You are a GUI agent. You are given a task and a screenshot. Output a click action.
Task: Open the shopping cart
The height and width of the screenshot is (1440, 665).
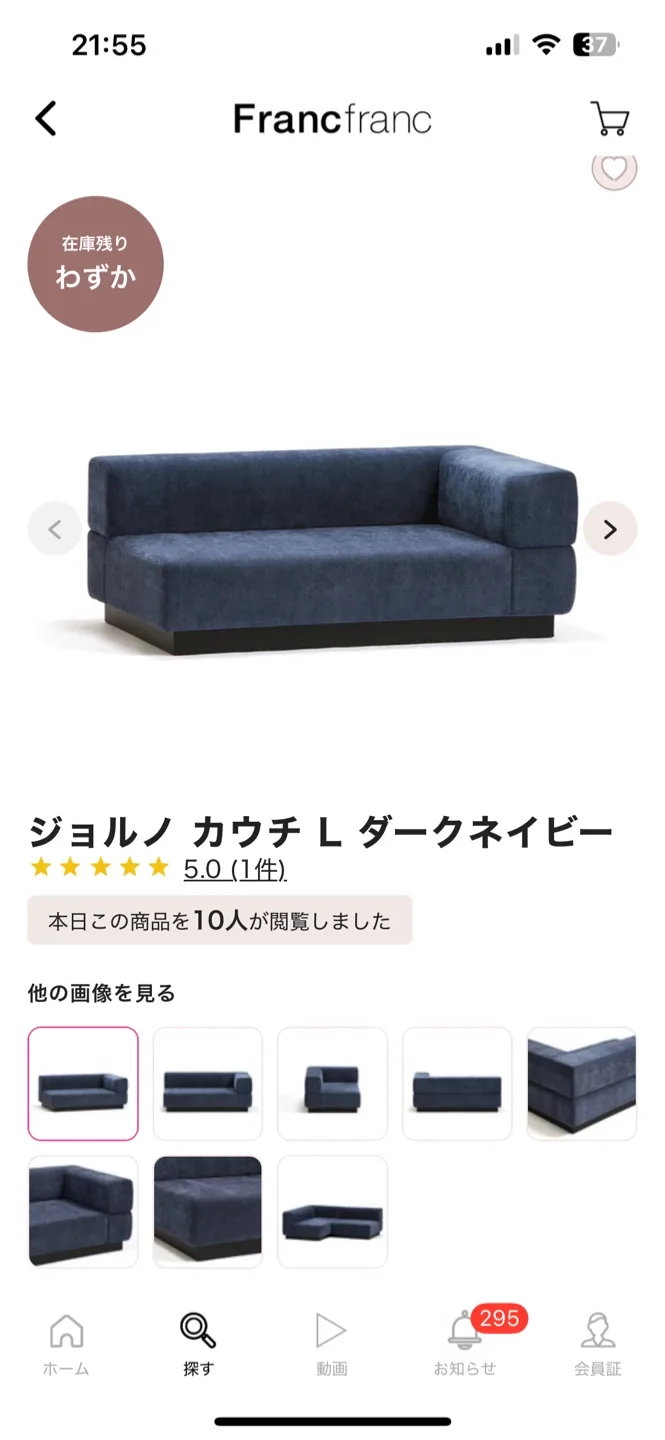(x=609, y=119)
